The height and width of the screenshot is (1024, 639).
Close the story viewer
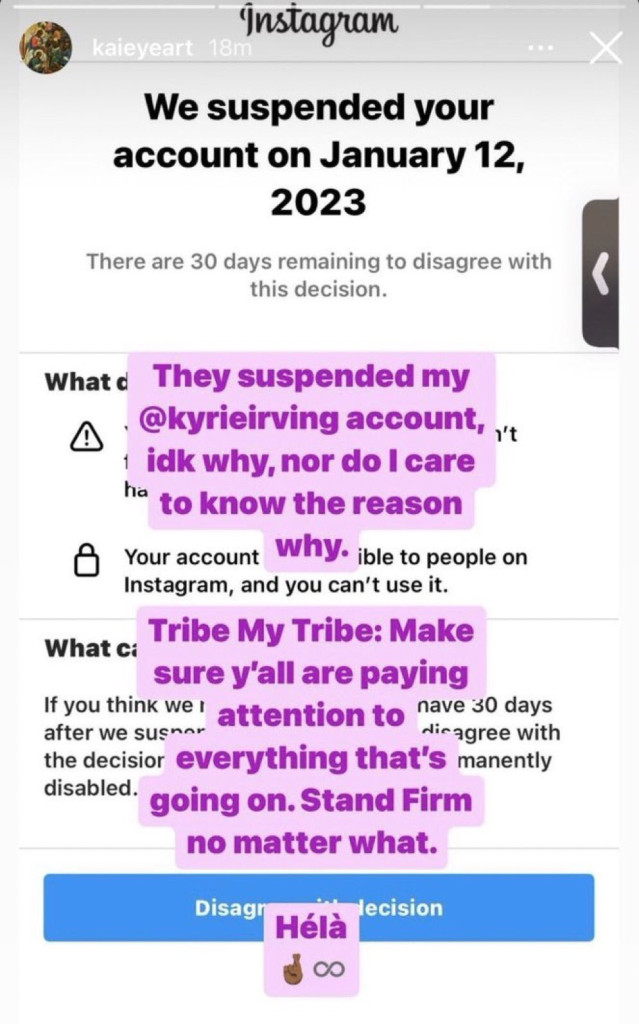[x=605, y=47]
